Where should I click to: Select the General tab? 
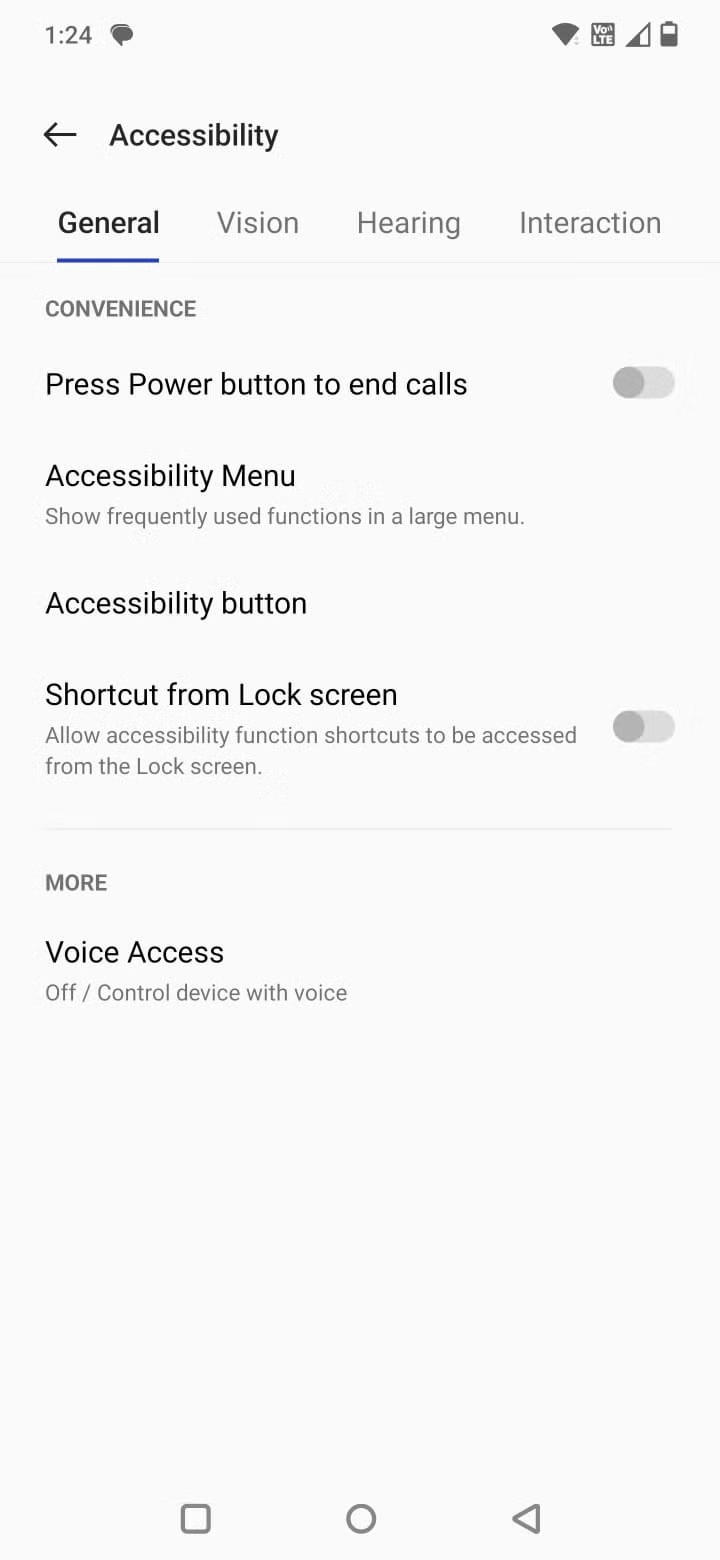108,223
